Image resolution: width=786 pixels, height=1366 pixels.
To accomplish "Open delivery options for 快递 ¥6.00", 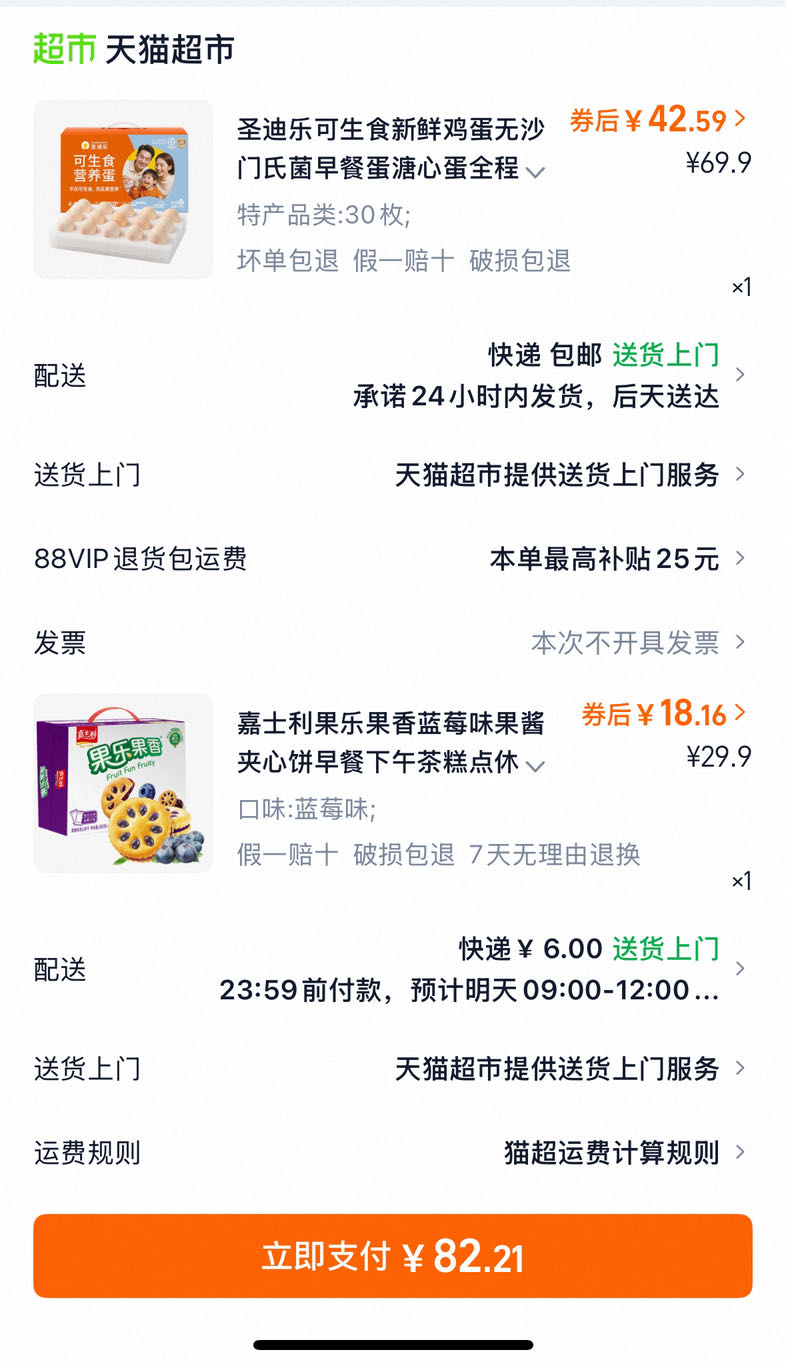I will click(393, 969).
